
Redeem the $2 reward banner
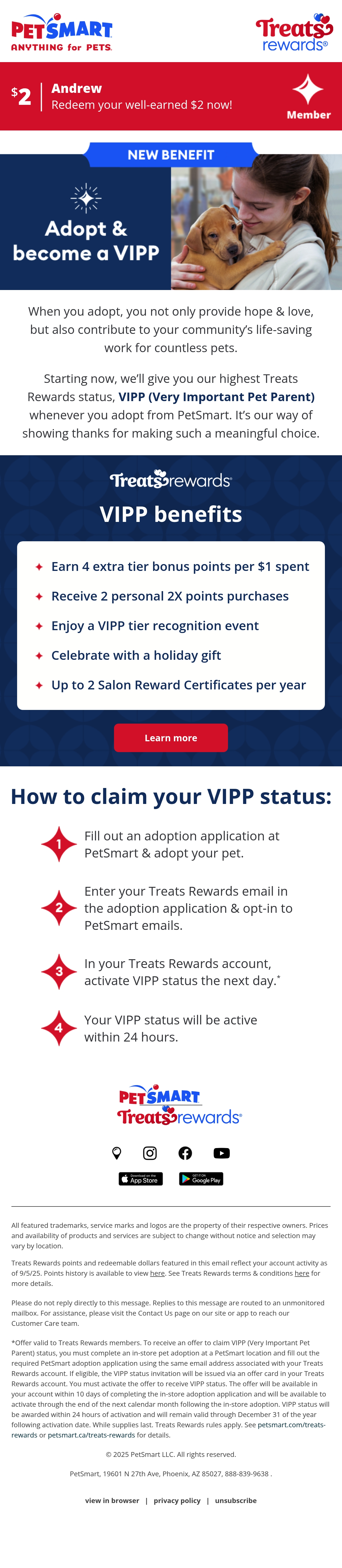[x=171, y=96]
